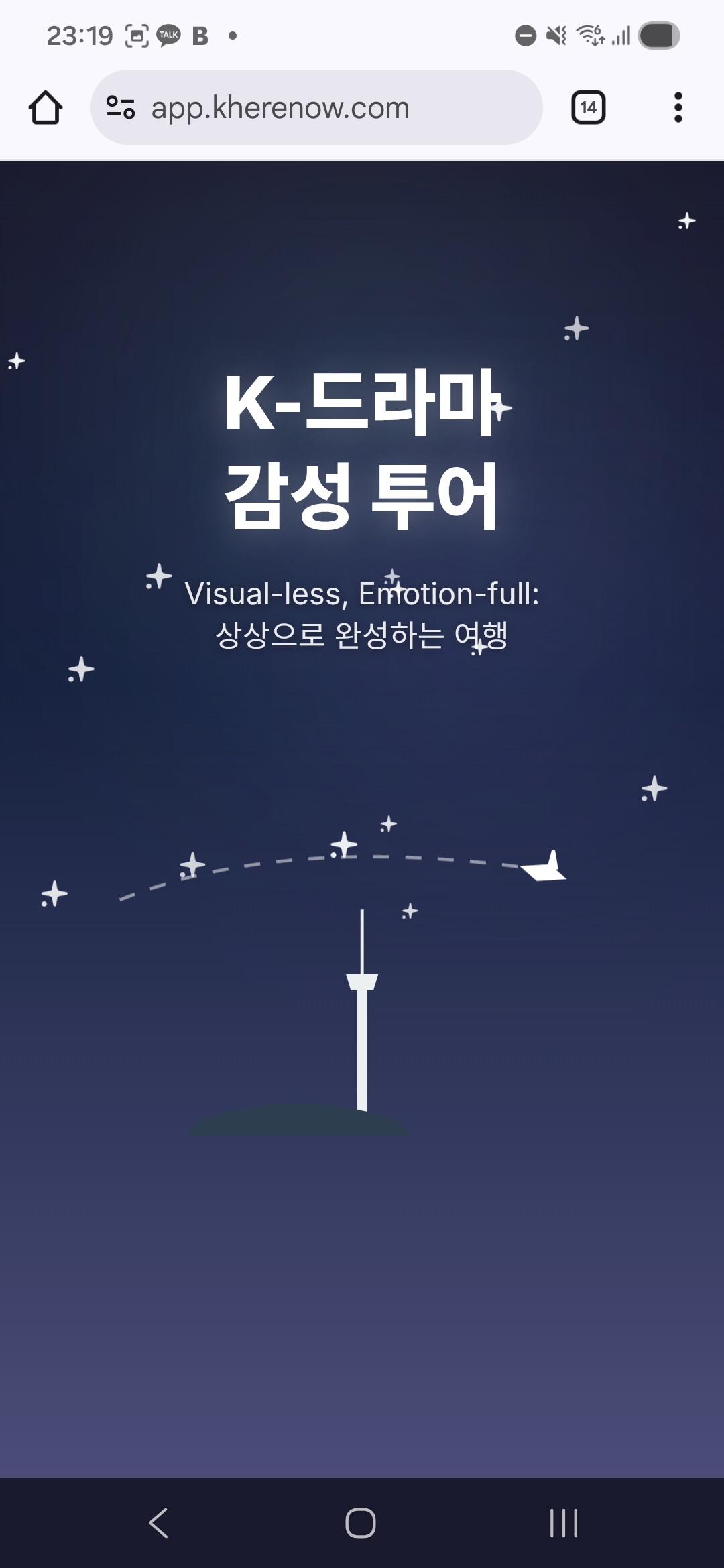The width and height of the screenshot is (724, 1568).
Task: Tap the muted volume status icon
Action: (556, 35)
